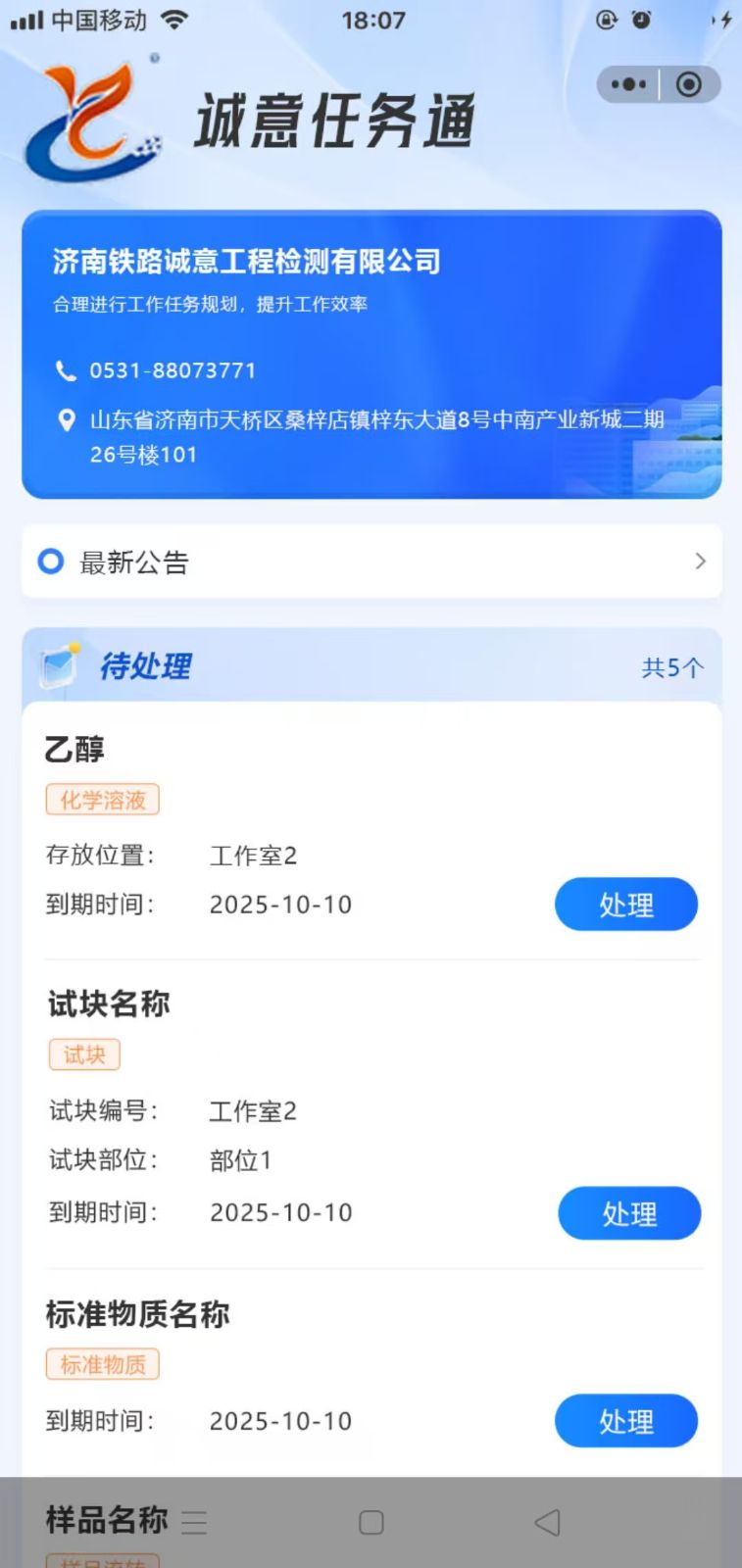Tap 处理 for 标准物质名称
The image size is (742, 1568).
625,1421
